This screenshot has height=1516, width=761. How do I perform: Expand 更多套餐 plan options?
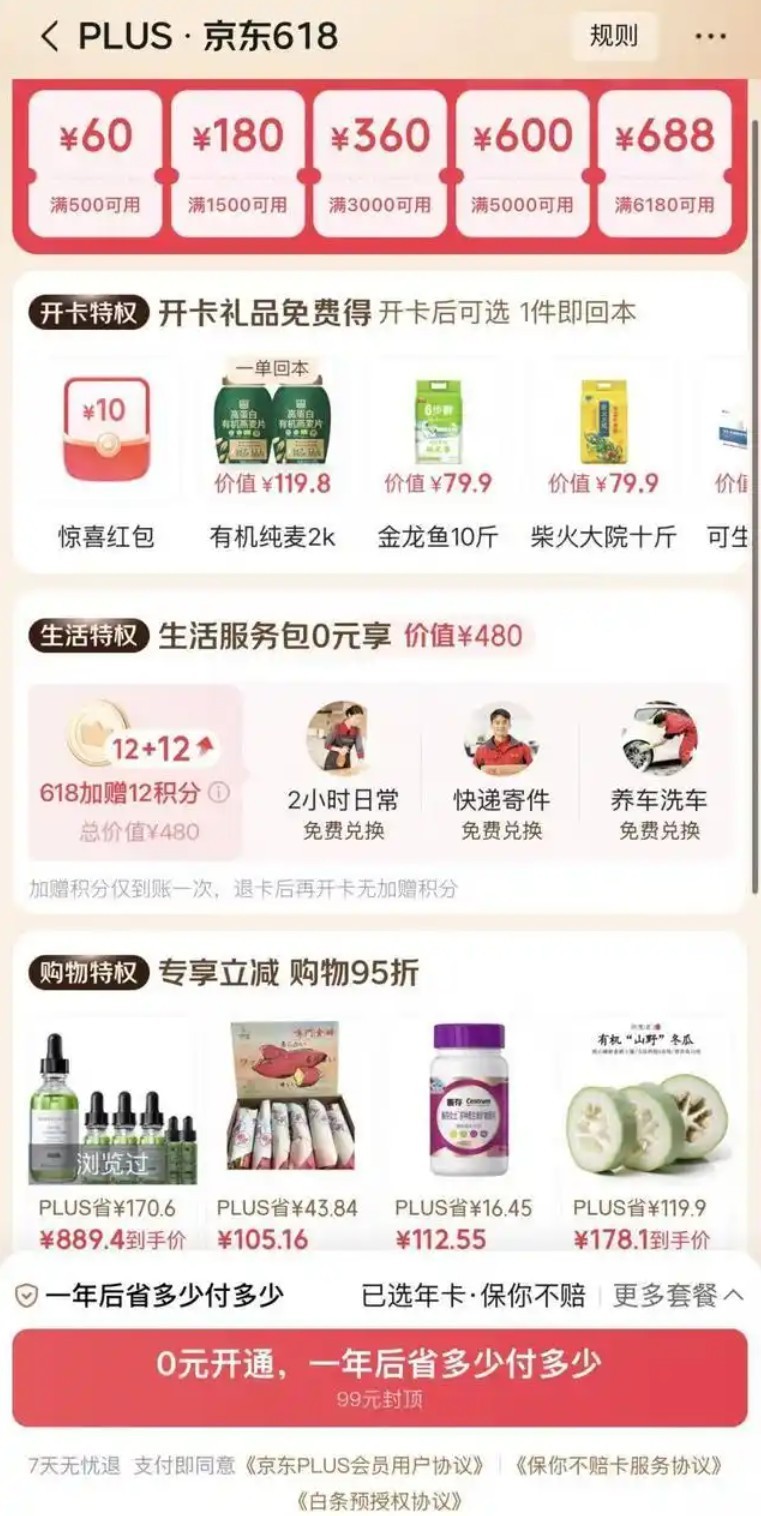point(678,1296)
